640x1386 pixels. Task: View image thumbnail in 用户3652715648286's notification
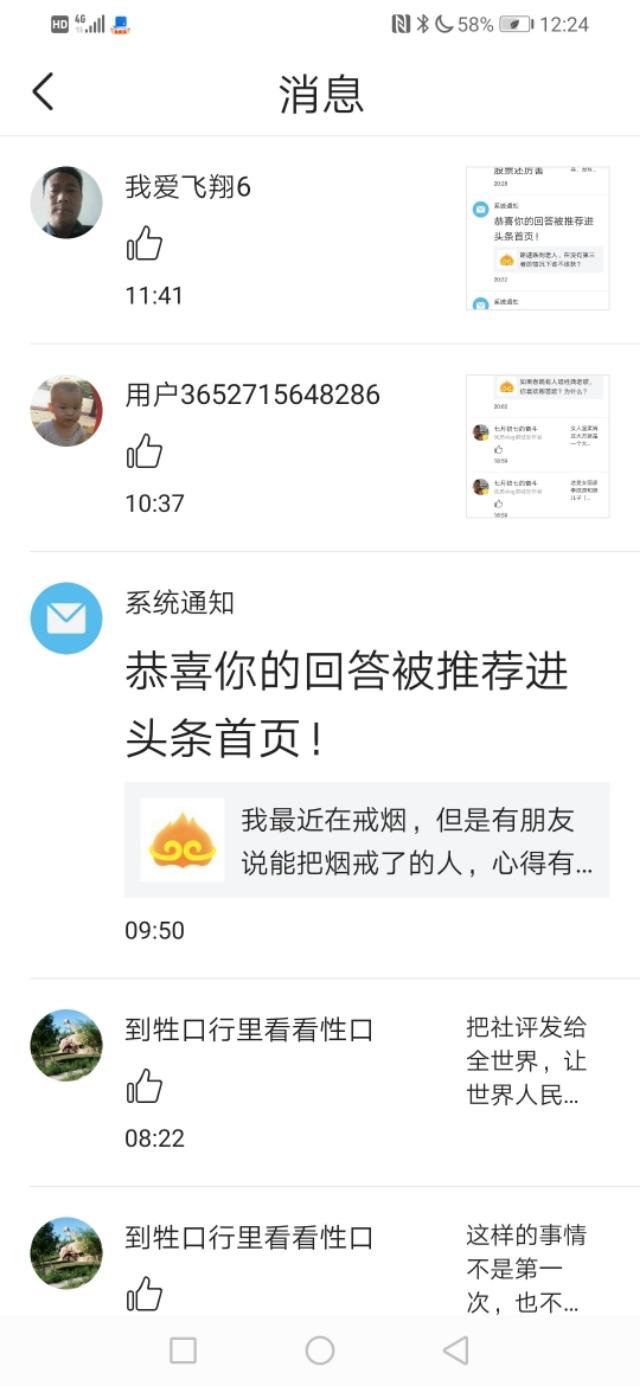(x=537, y=446)
